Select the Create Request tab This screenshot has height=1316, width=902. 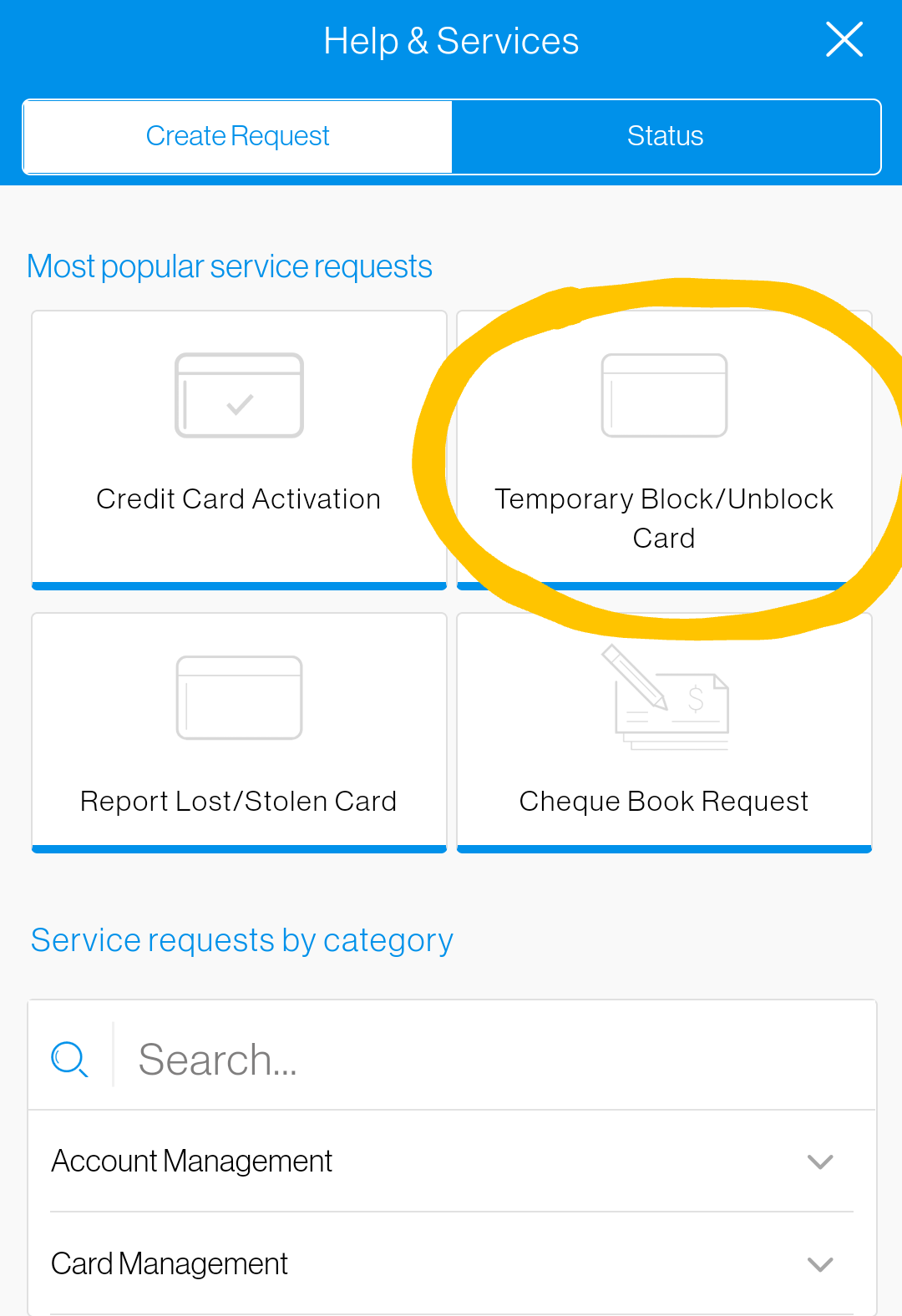pyautogui.click(x=238, y=136)
